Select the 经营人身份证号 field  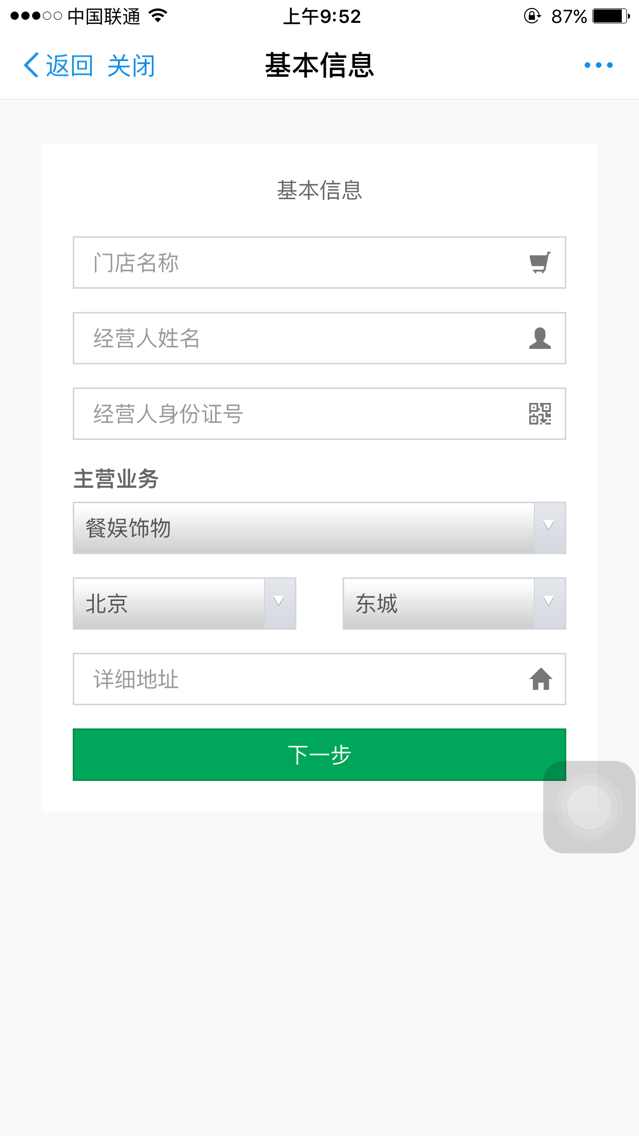point(300,414)
